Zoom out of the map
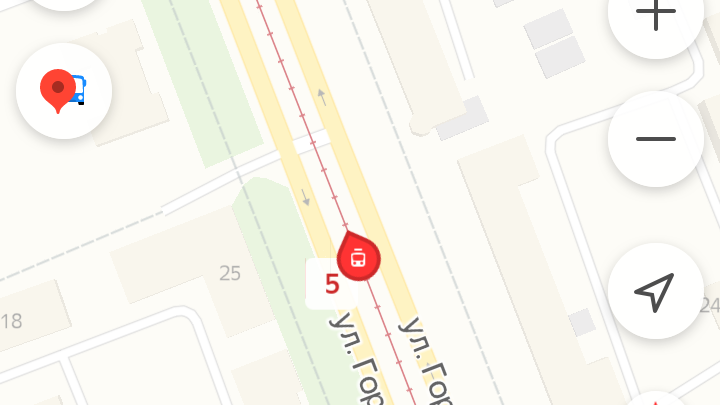 coord(656,139)
